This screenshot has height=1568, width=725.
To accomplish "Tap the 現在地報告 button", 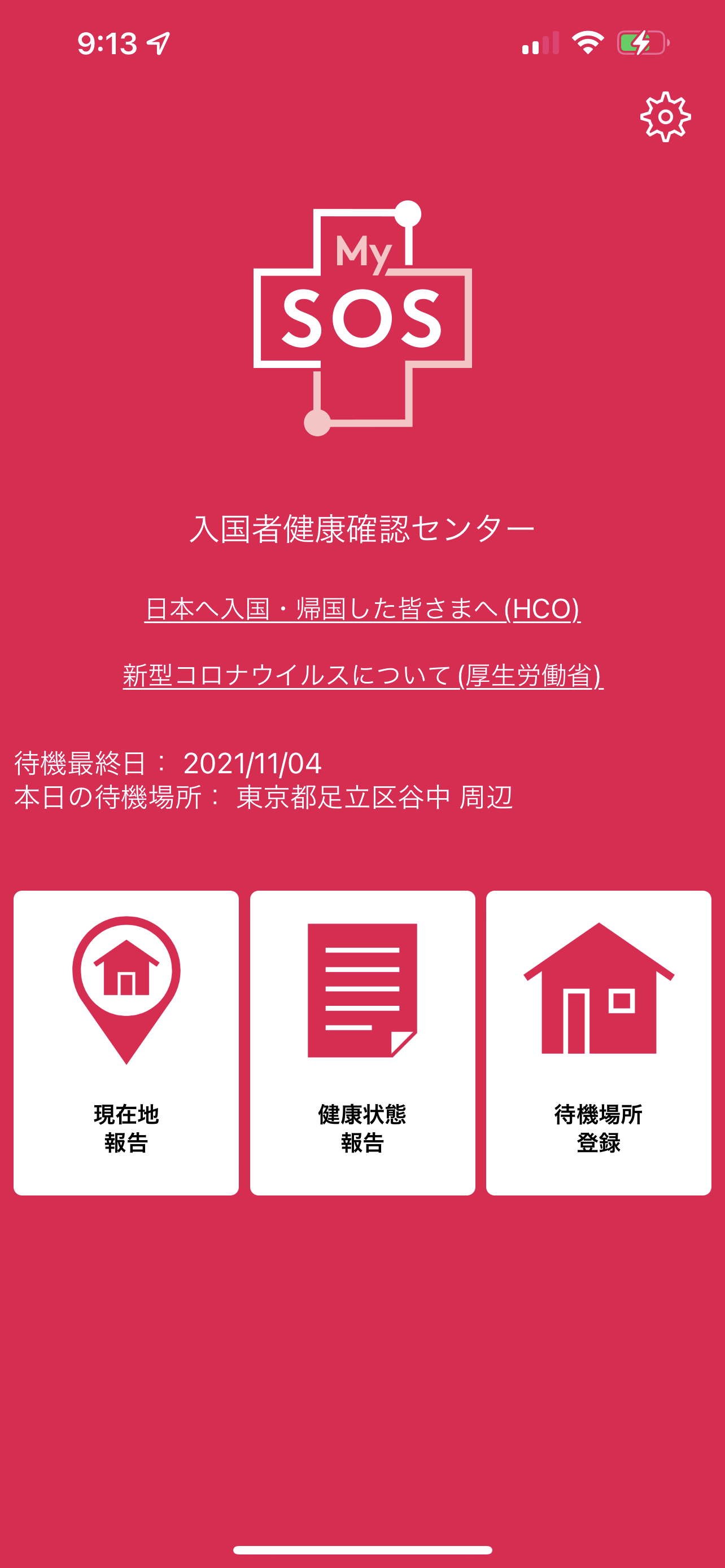I will click(x=126, y=1043).
